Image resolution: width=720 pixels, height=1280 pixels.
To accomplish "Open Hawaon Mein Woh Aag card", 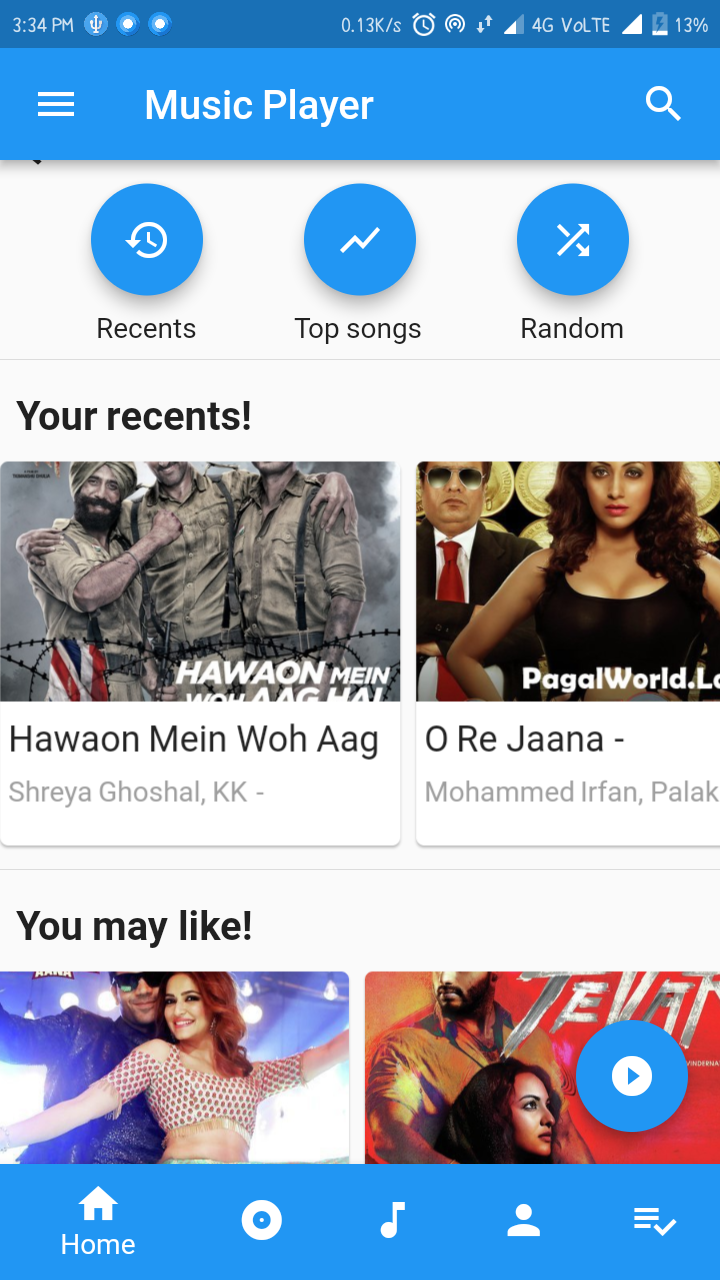I will 200,653.
